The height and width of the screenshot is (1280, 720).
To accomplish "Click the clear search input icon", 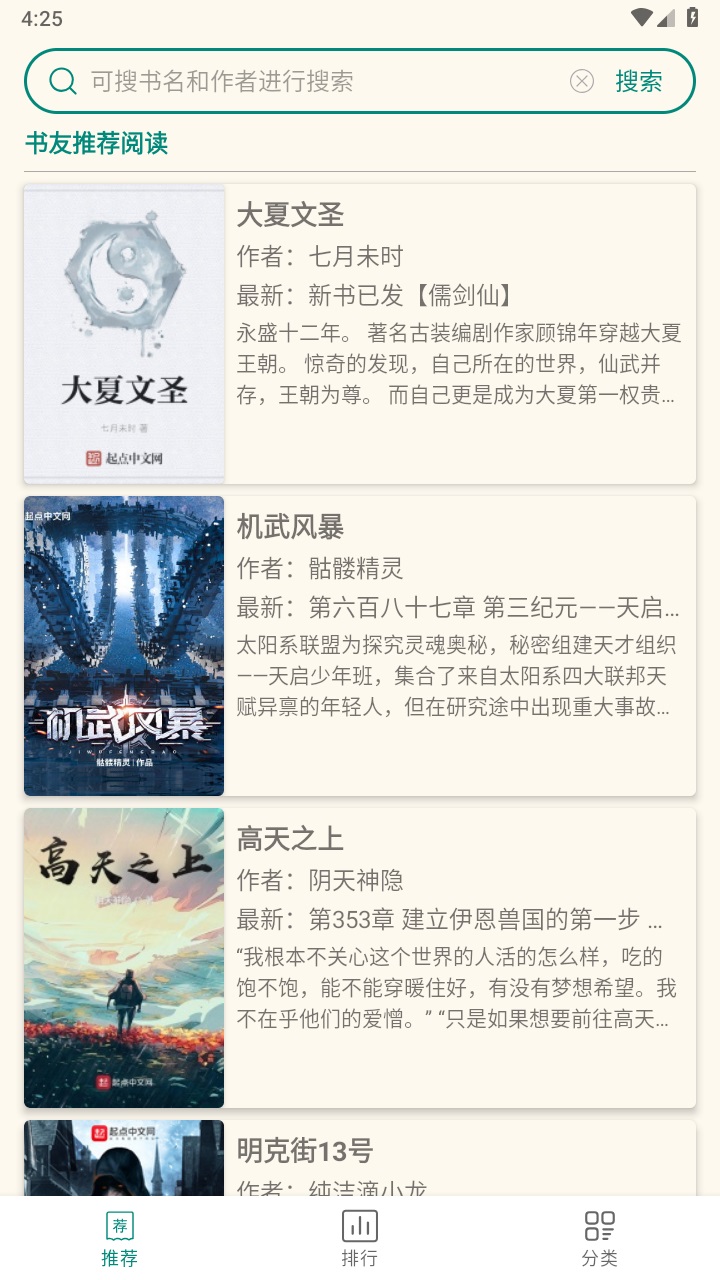I will click(581, 81).
